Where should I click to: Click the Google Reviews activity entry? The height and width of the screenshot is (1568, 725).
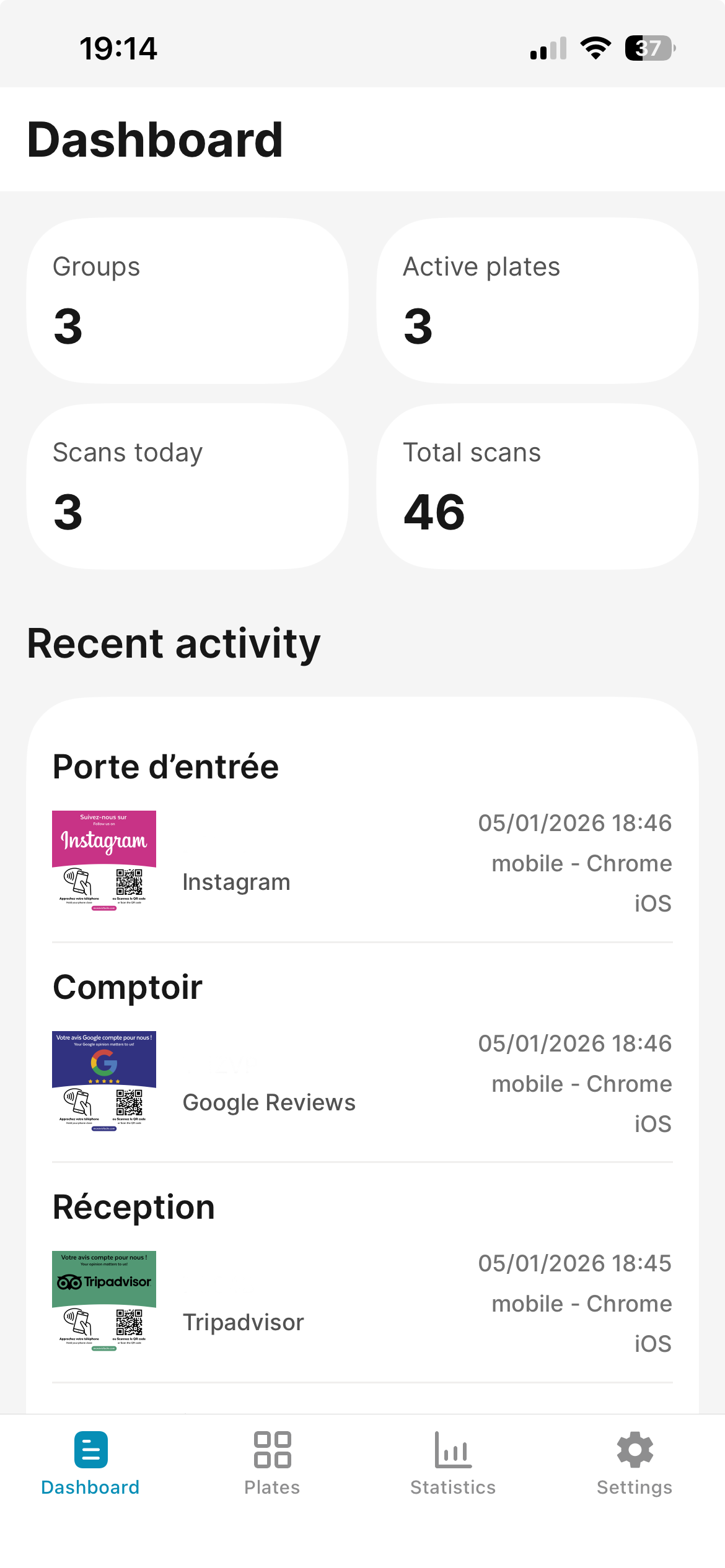coord(362,1081)
